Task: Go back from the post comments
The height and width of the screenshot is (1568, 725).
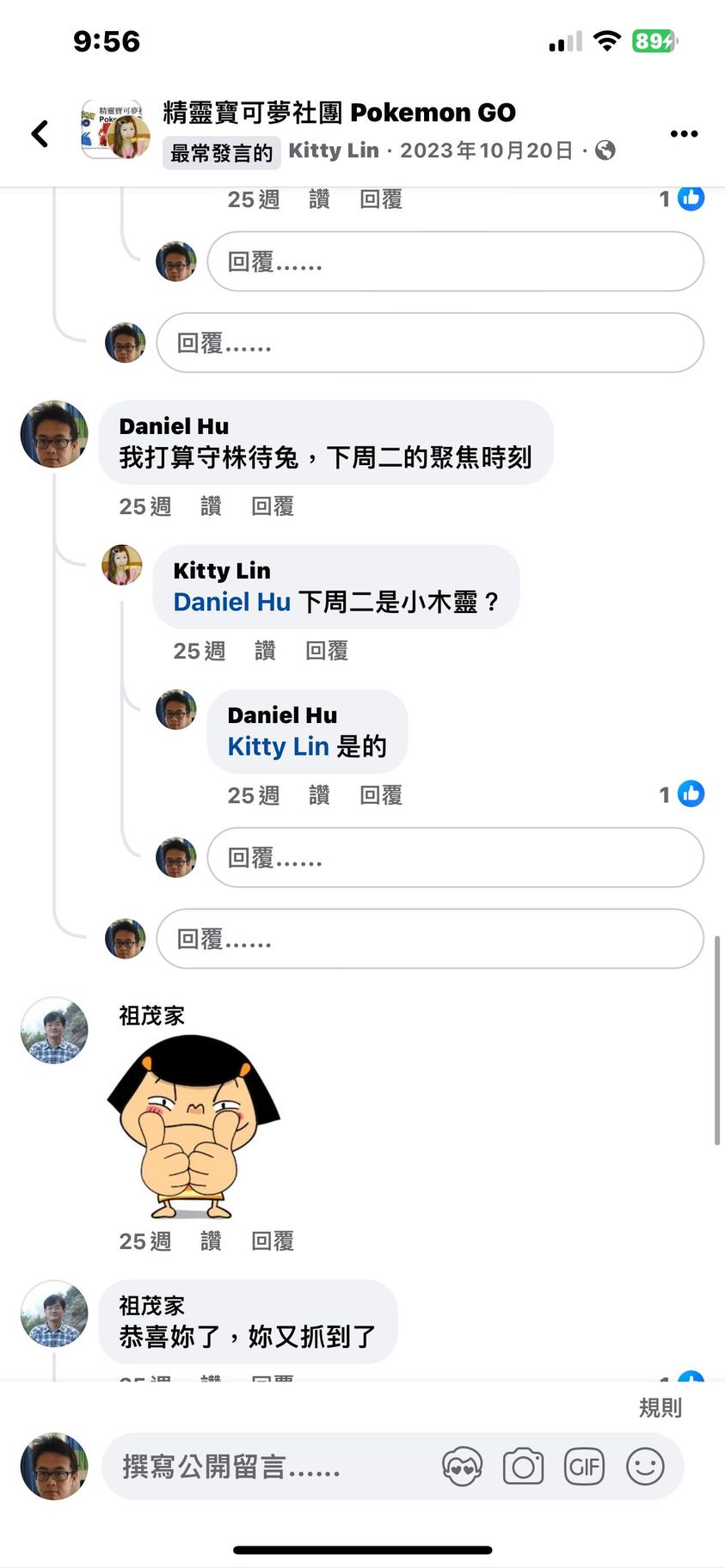Action: pyautogui.click(x=40, y=133)
